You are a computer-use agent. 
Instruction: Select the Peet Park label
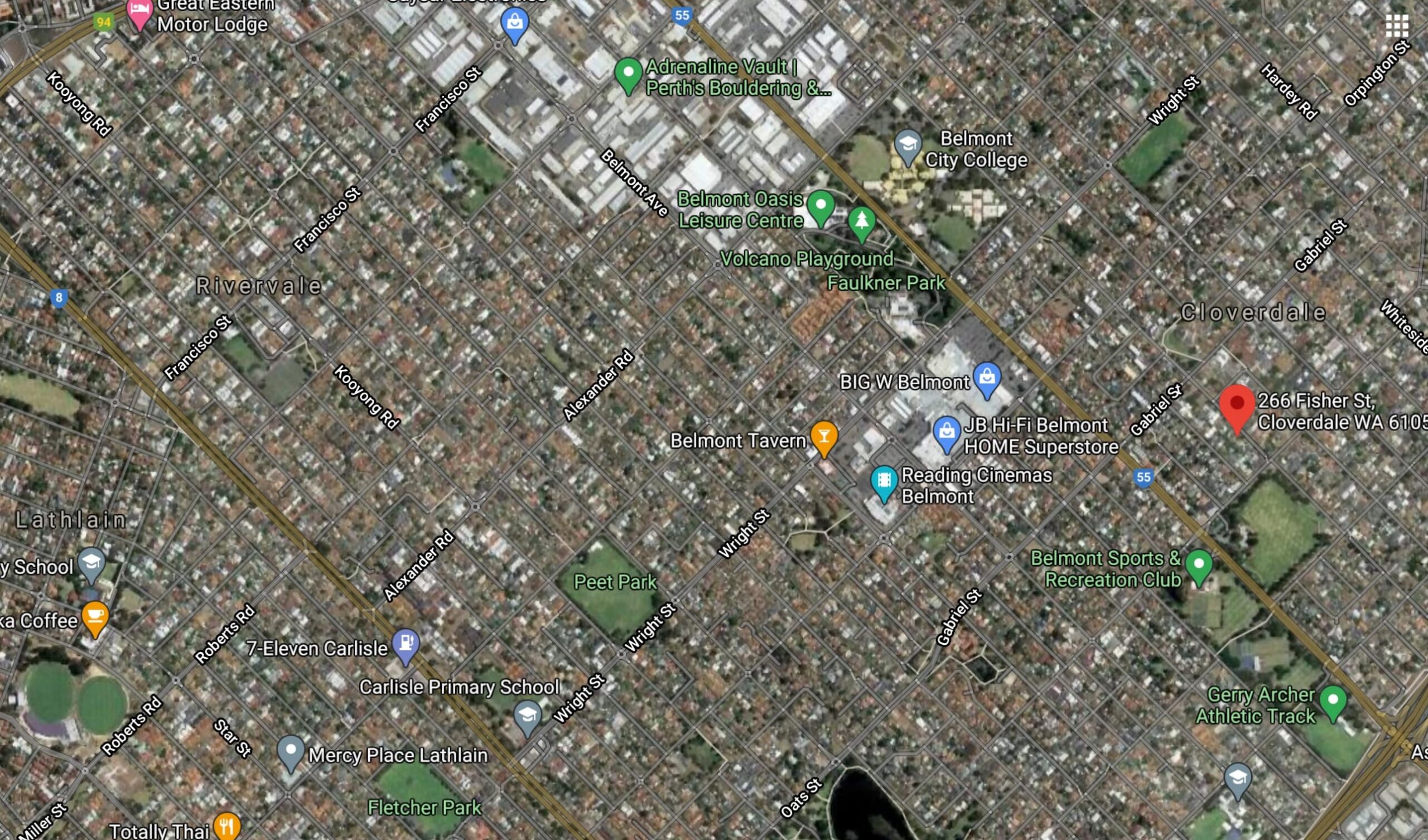(614, 582)
